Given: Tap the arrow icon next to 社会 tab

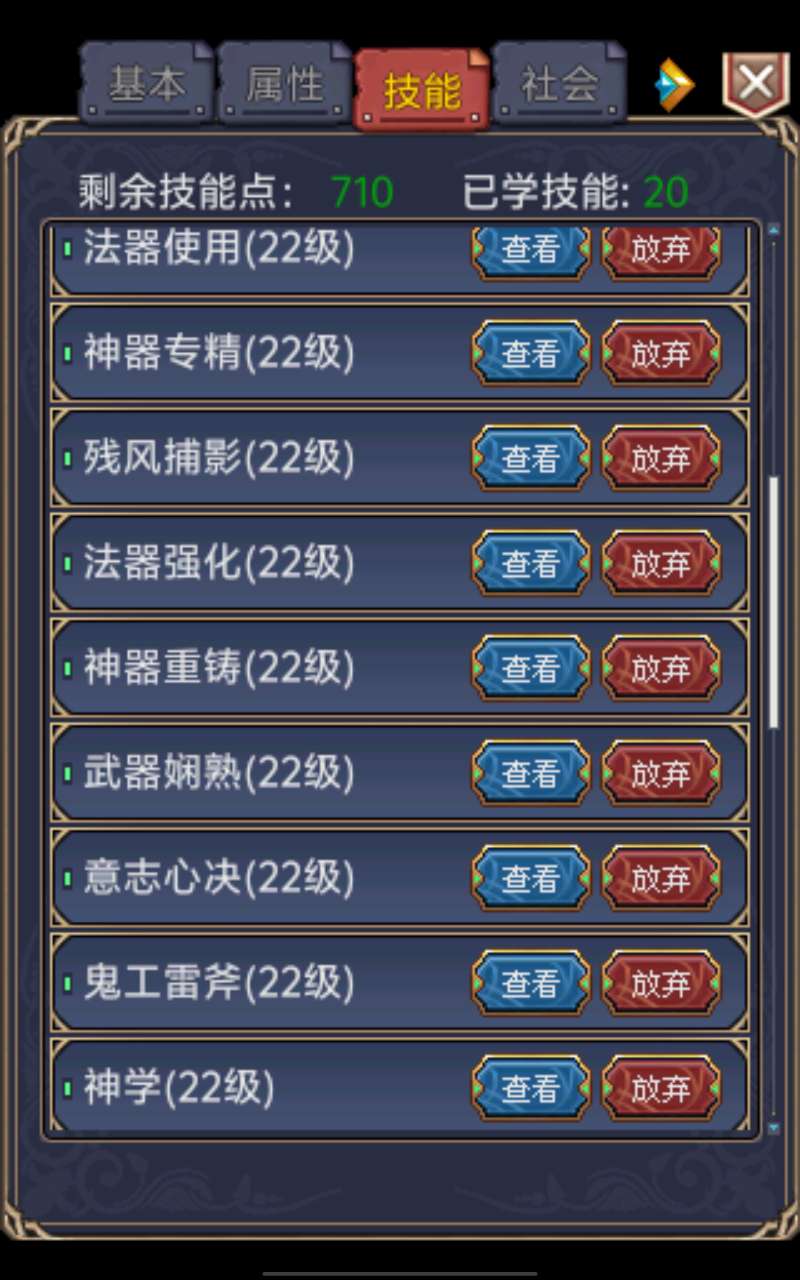Looking at the screenshot, I should [x=674, y=87].
